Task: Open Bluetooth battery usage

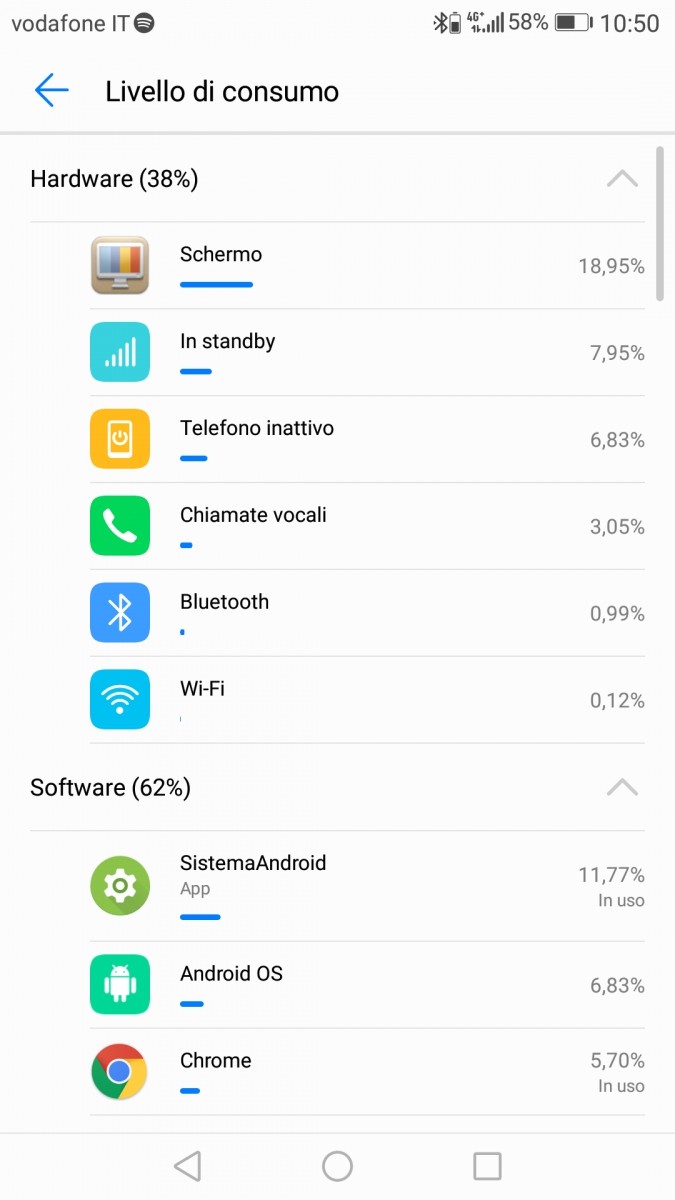Action: [337, 614]
